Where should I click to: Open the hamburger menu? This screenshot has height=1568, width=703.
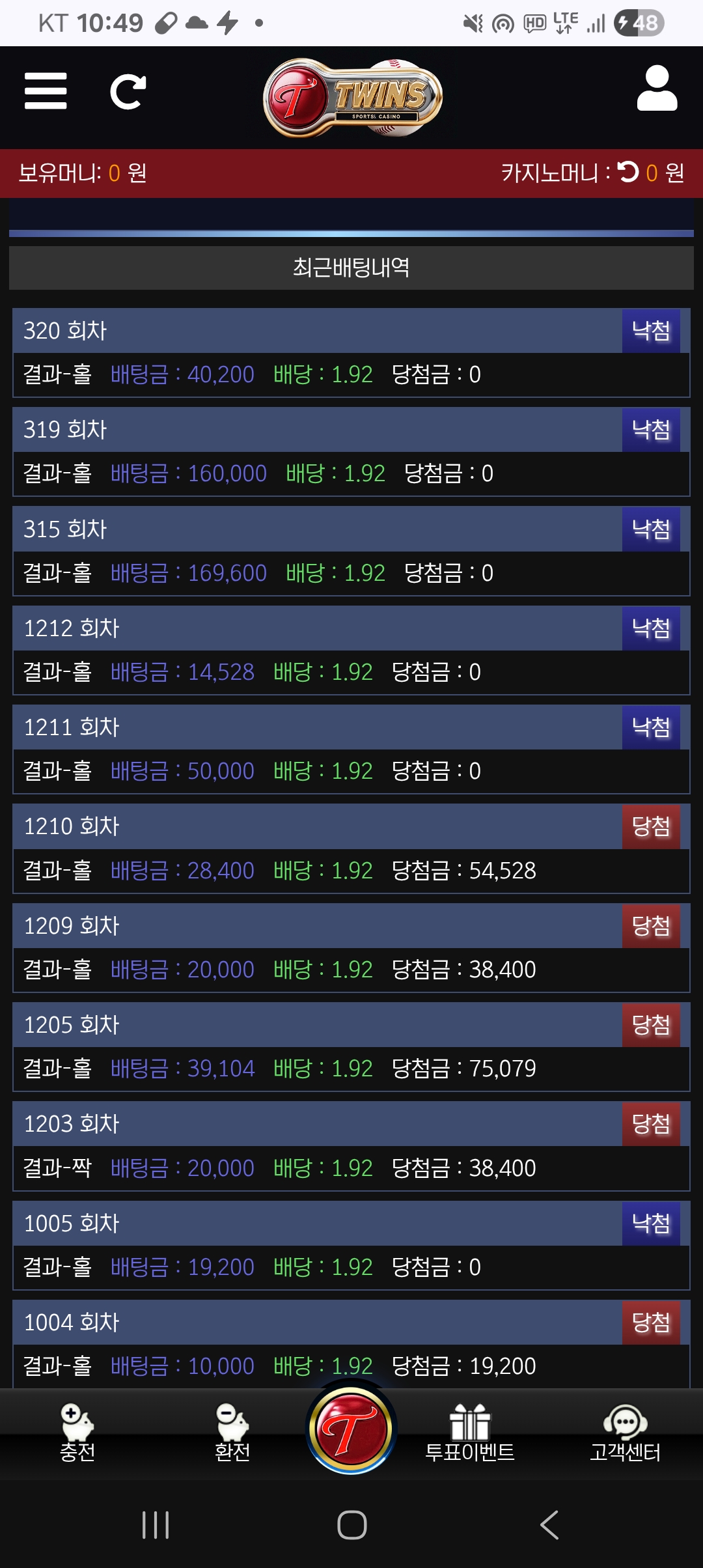pyautogui.click(x=46, y=91)
